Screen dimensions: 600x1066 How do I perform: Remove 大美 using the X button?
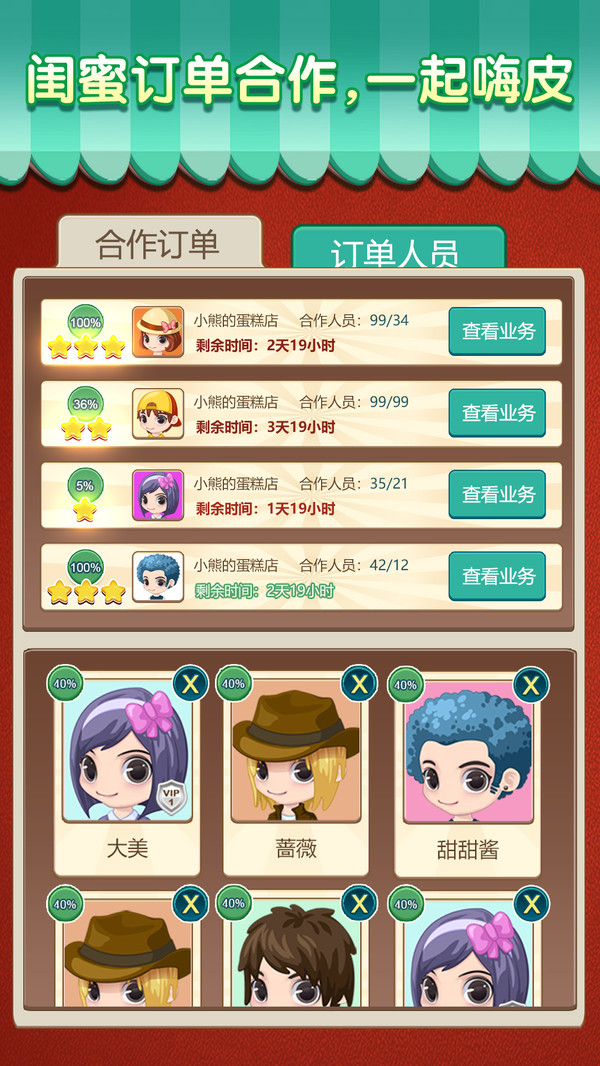pyautogui.click(x=190, y=685)
